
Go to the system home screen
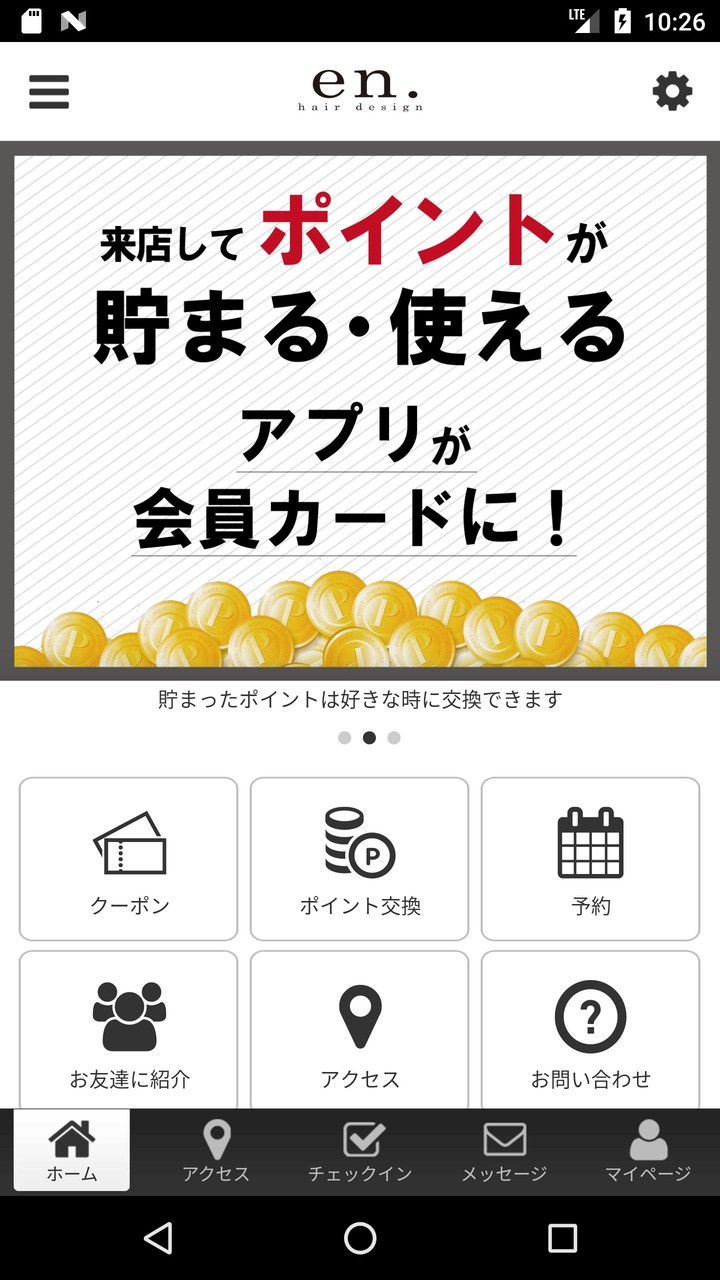click(360, 1238)
